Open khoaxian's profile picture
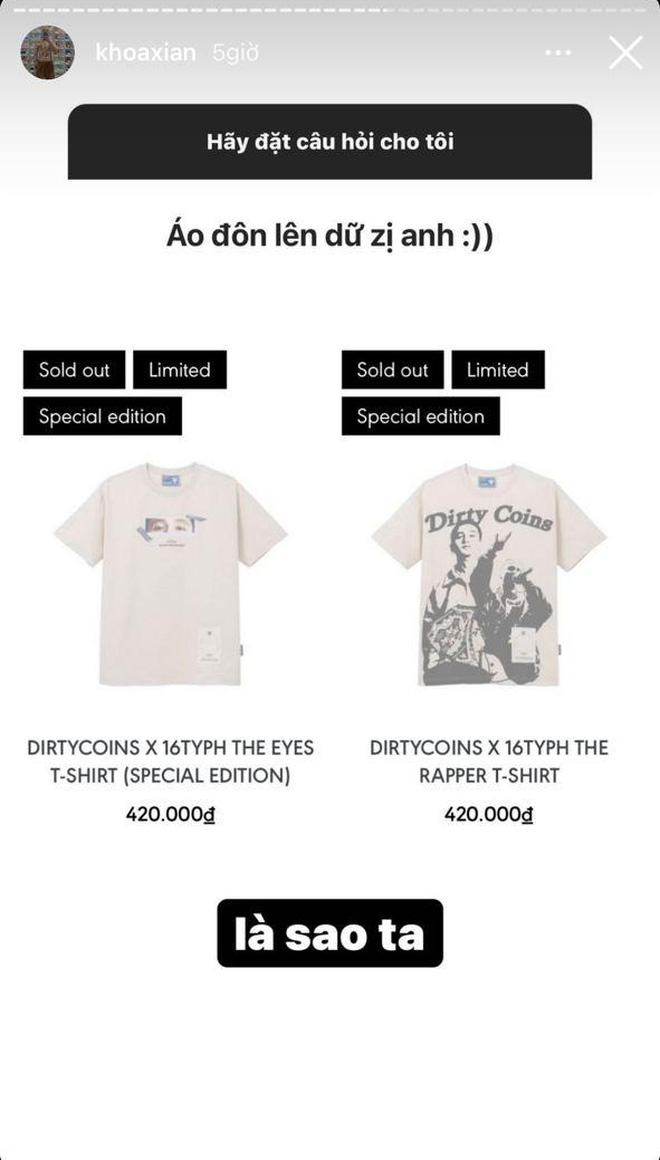 tap(47, 52)
